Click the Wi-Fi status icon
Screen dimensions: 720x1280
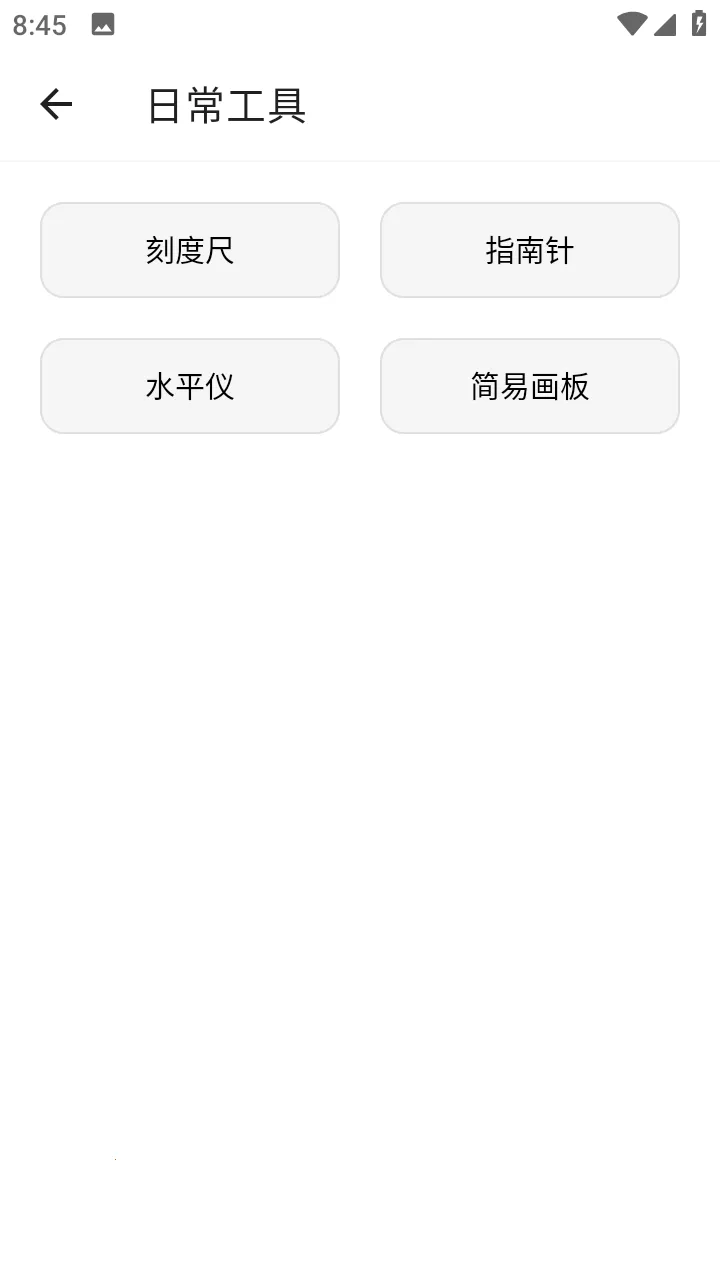click(631, 22)
